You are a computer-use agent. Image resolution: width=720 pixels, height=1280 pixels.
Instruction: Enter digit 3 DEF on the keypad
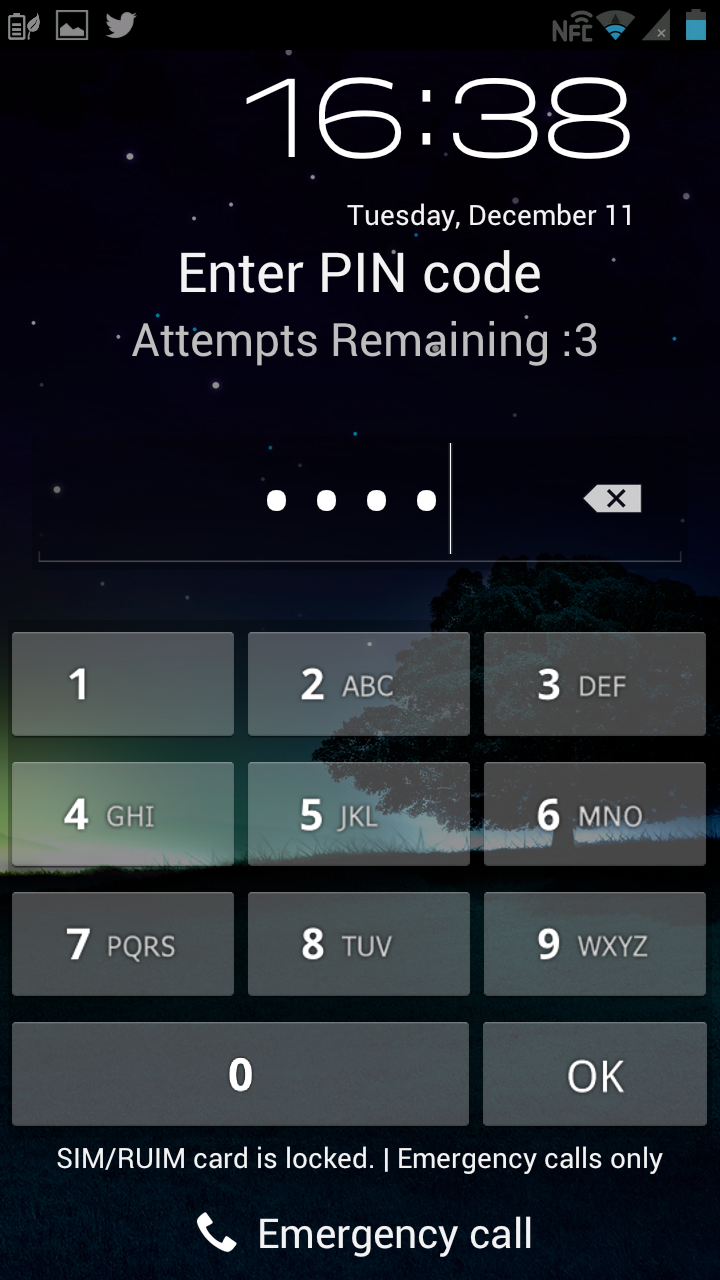pos(595,684)
